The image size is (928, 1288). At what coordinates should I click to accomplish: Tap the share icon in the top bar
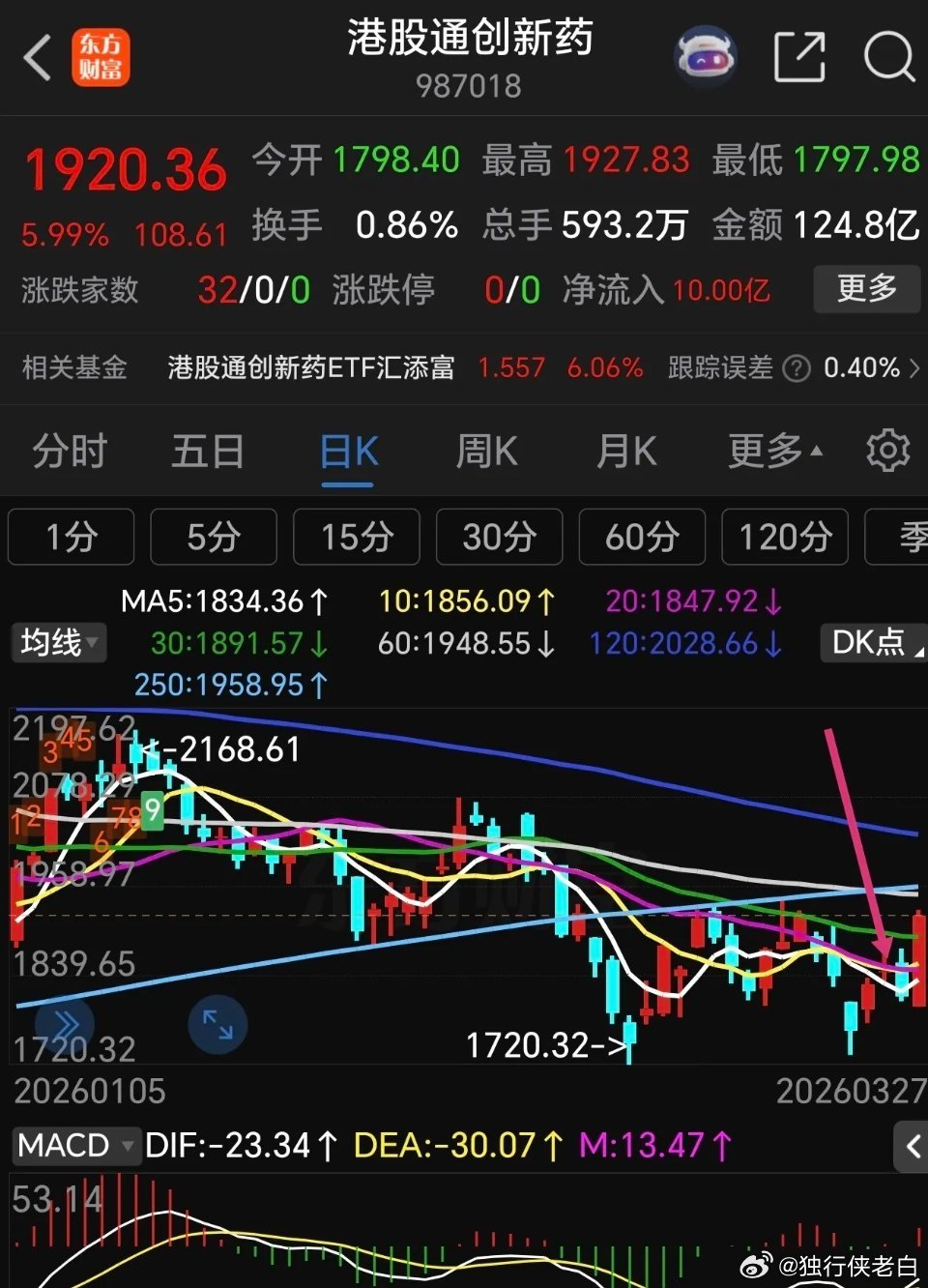[x=798, y=57]
